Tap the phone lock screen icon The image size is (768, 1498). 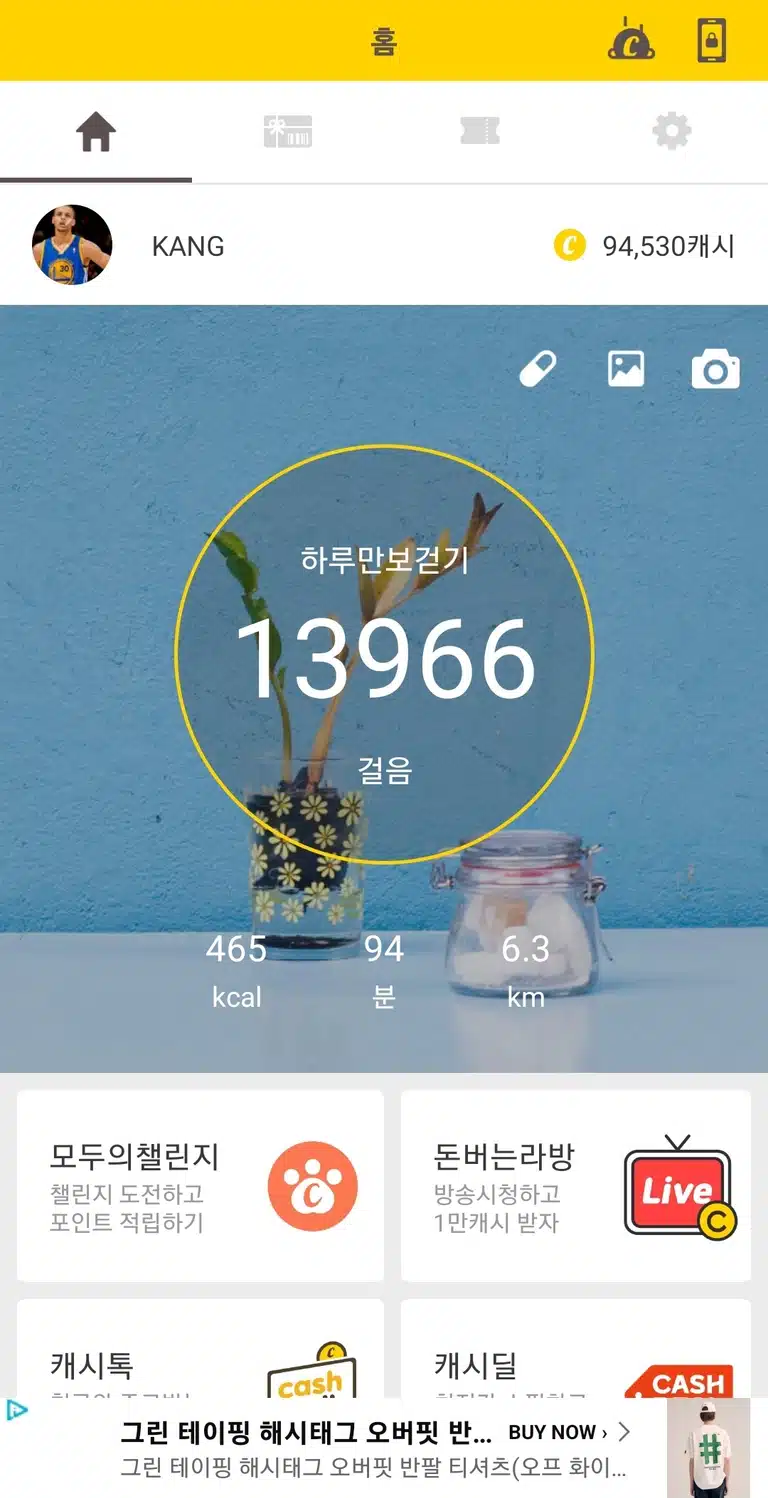[711, 41]
